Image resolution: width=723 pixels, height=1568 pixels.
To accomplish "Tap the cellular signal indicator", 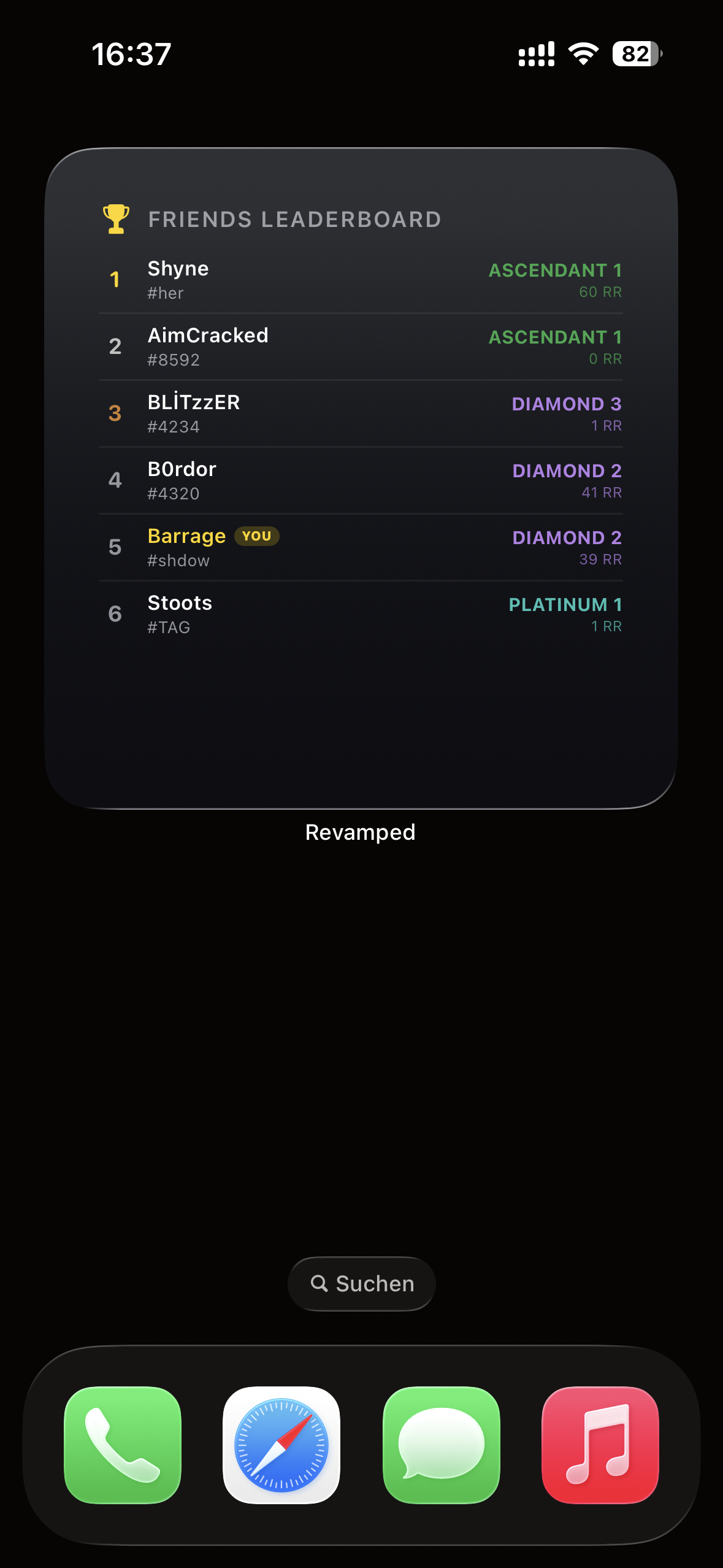I will (535, 55).
